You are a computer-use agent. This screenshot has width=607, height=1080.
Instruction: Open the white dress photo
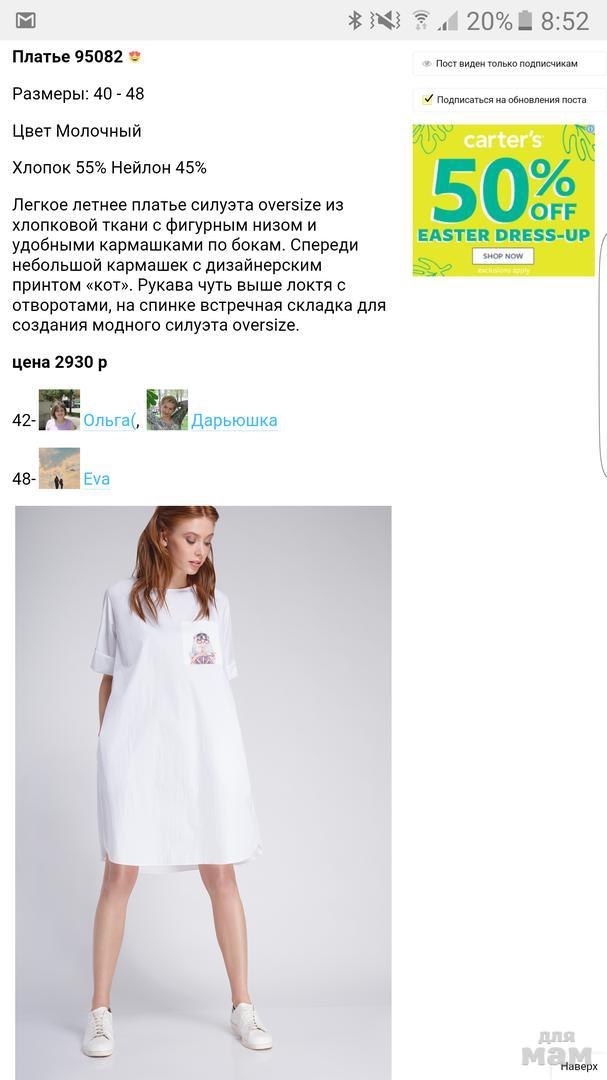pos(203,780)
